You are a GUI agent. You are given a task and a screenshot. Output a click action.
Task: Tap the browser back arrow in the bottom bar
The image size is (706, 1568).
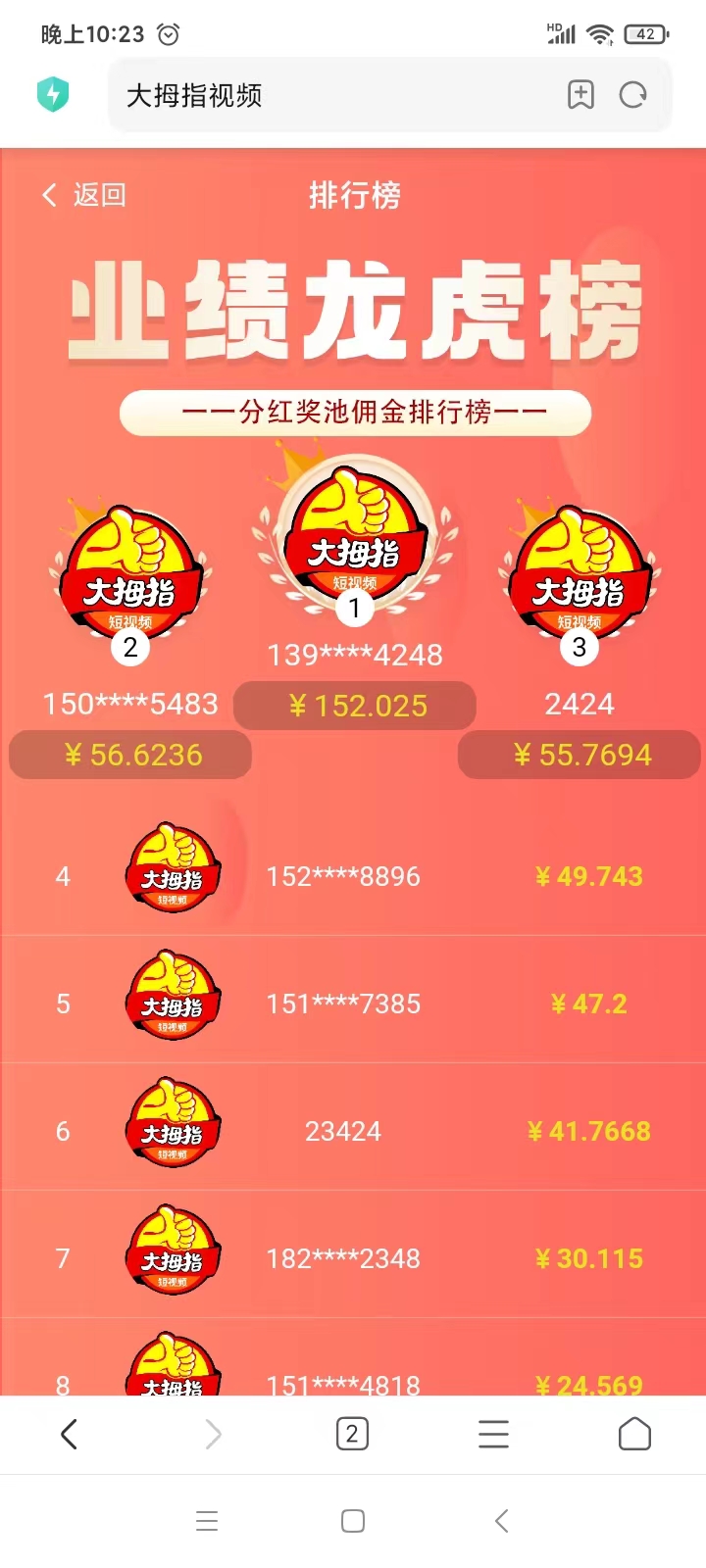tap(70, 1434)
